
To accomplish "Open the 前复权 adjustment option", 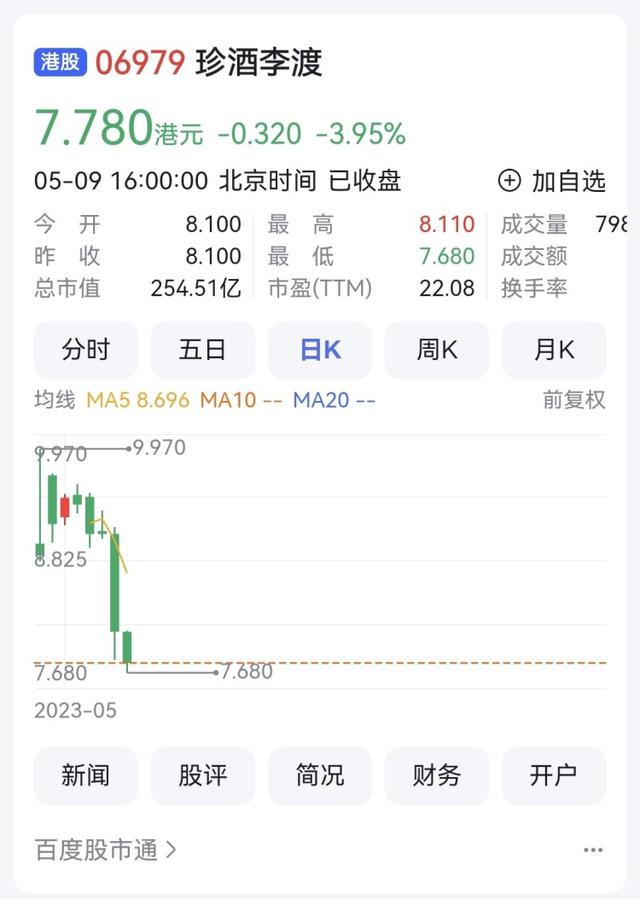I will pos(574,400).
